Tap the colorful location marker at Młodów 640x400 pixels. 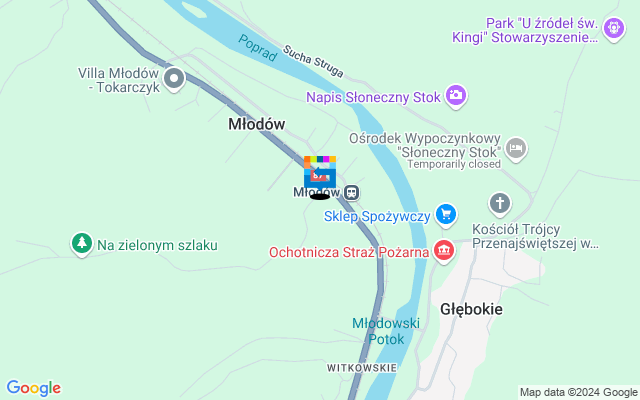[x=320, y=172]
